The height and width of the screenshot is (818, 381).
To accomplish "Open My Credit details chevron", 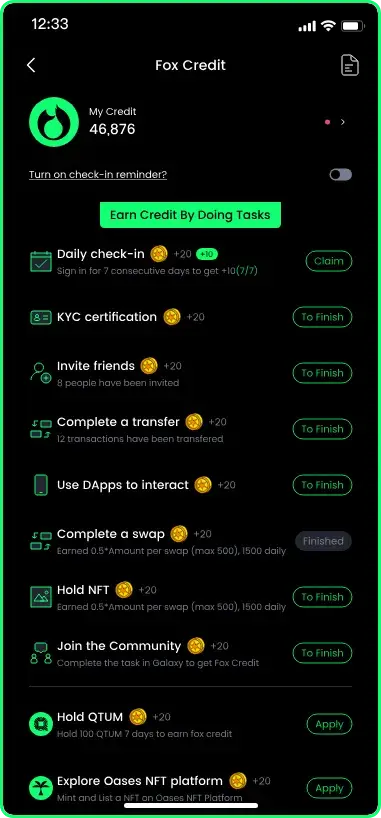I will point(343,122).
